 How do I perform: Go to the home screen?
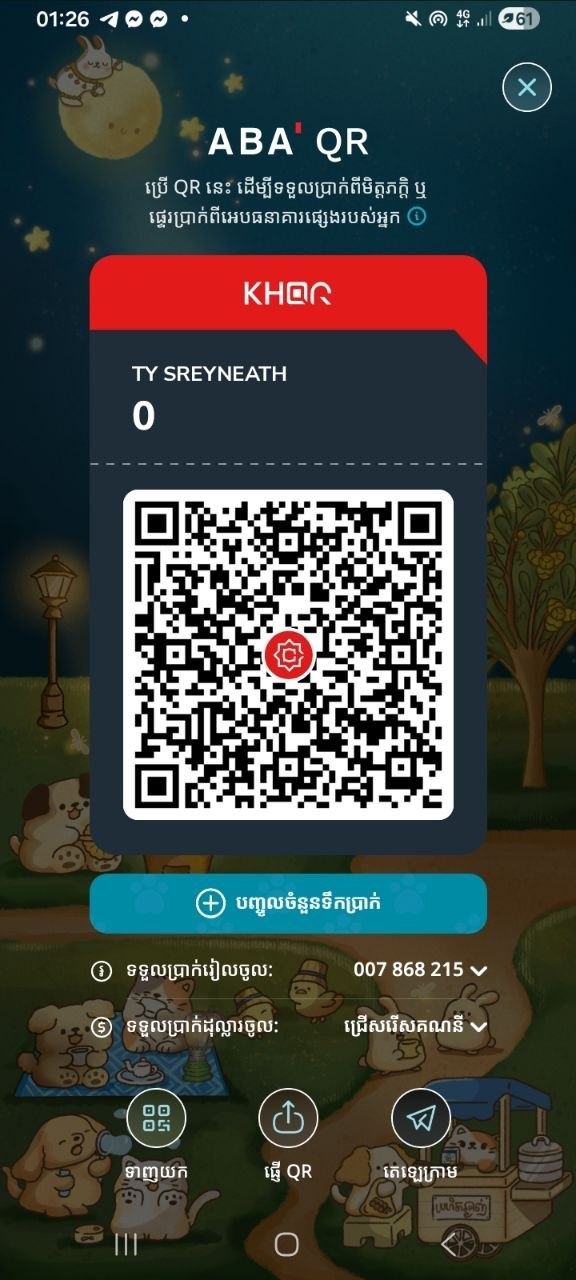[287, 1244]
